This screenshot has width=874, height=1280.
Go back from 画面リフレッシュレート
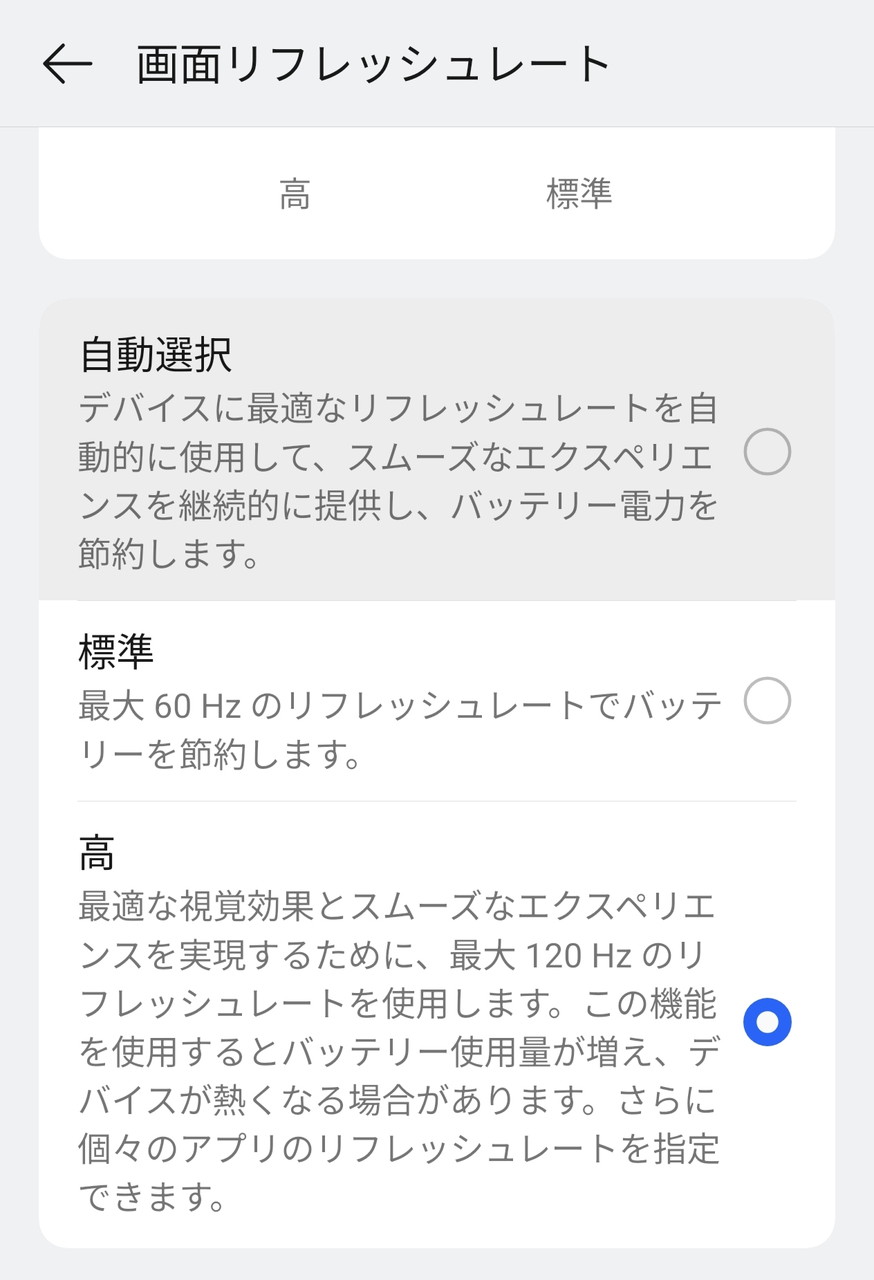pos(67,65)
